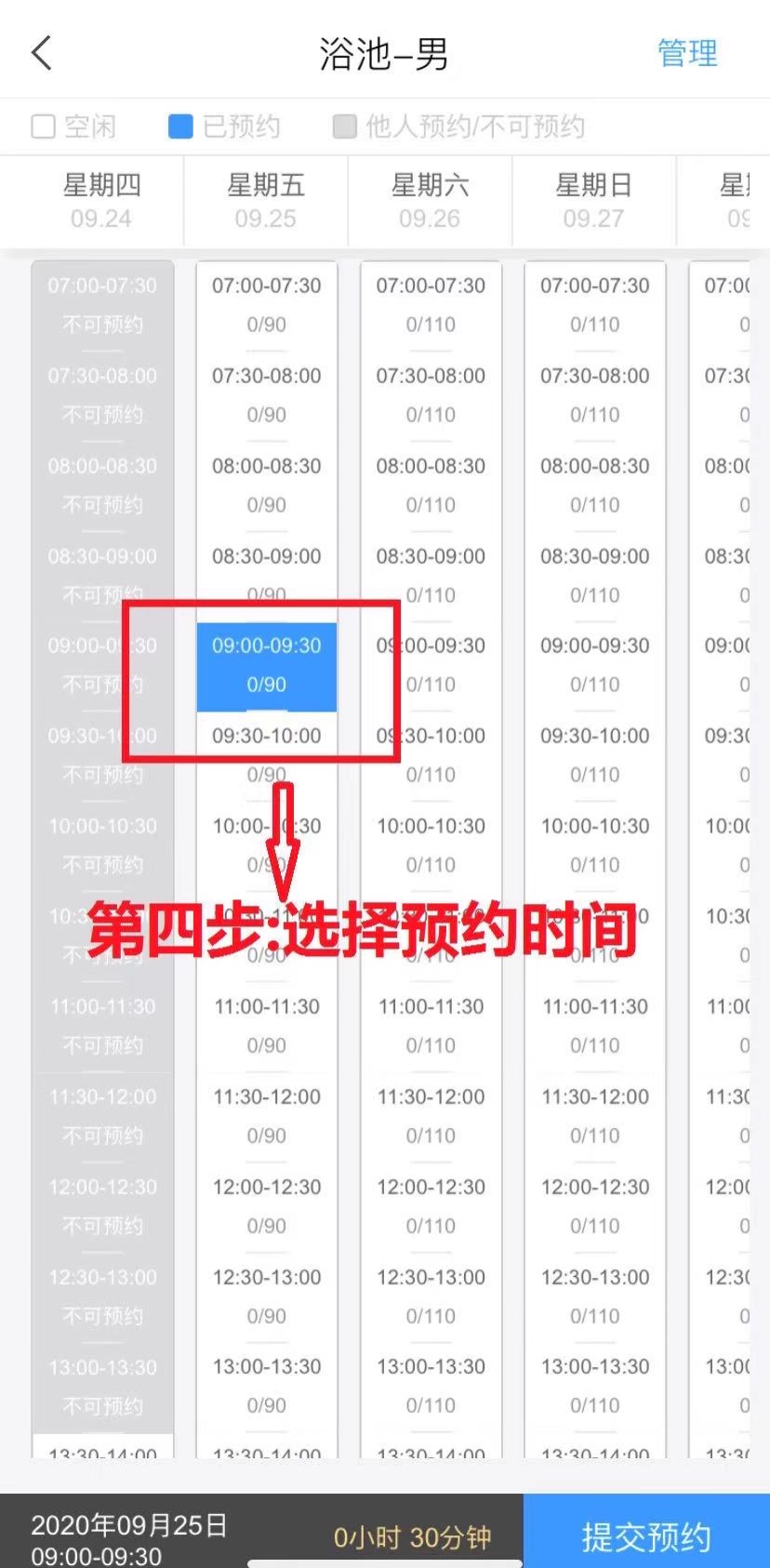The image size is (770, 1568).
Task: Select Friday 11:30-12:00 slot
Action: (266, 1116)
